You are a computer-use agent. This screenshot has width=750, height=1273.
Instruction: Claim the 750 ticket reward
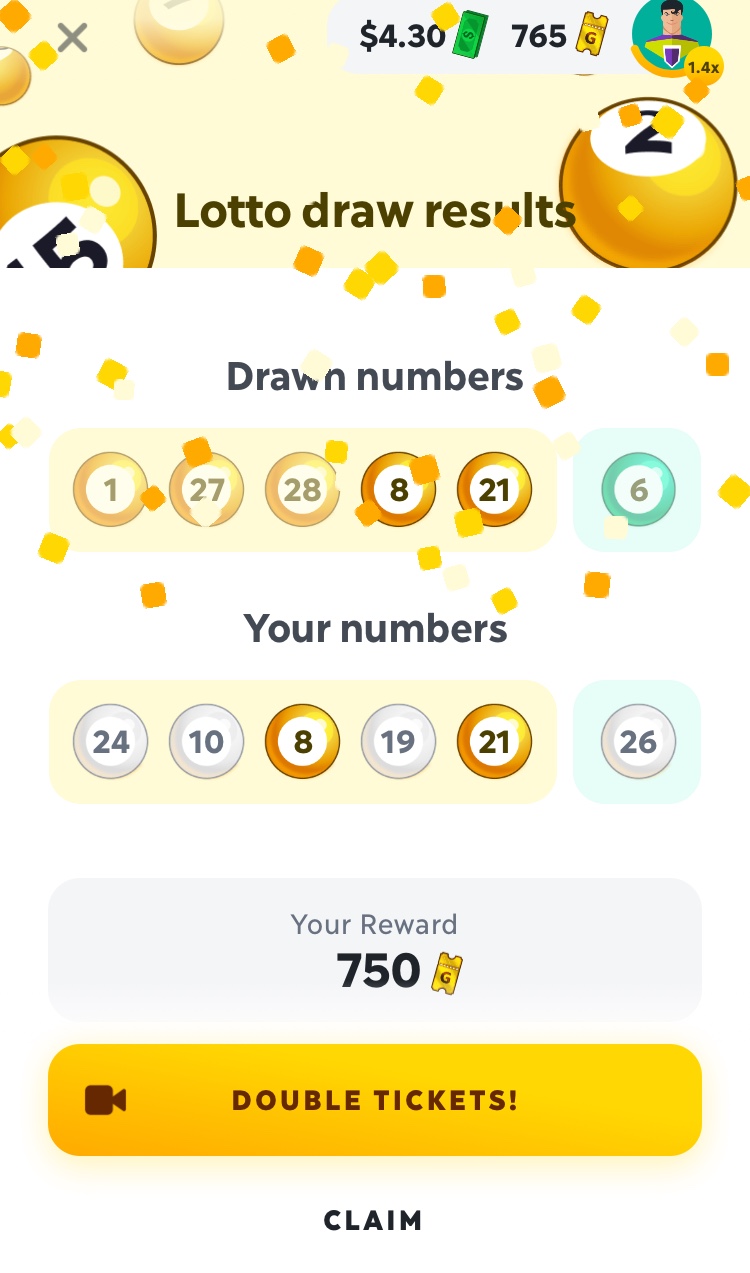click(374, 1220)
